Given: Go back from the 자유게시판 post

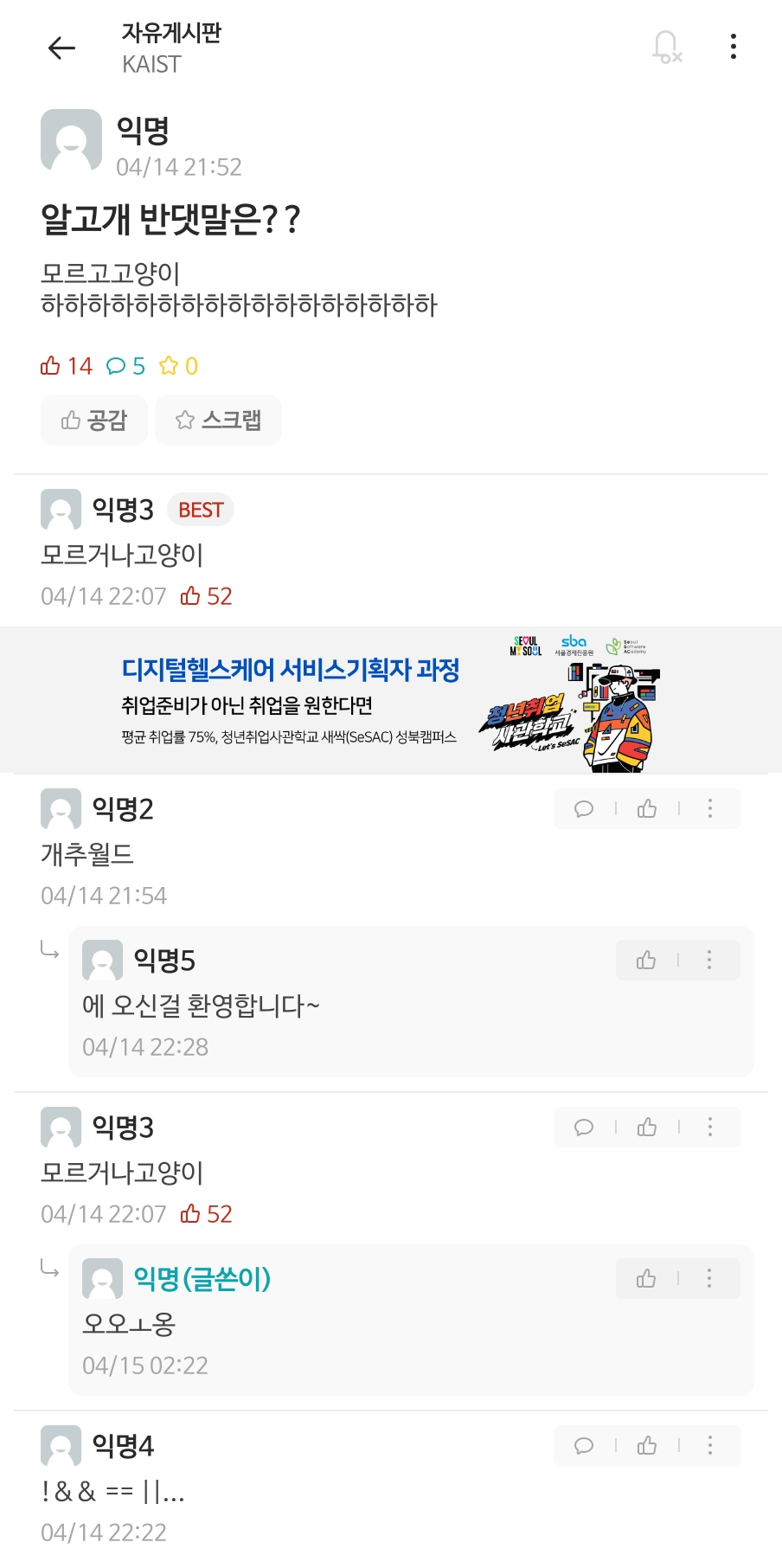Looking at the screenshot, I should 61,48.
